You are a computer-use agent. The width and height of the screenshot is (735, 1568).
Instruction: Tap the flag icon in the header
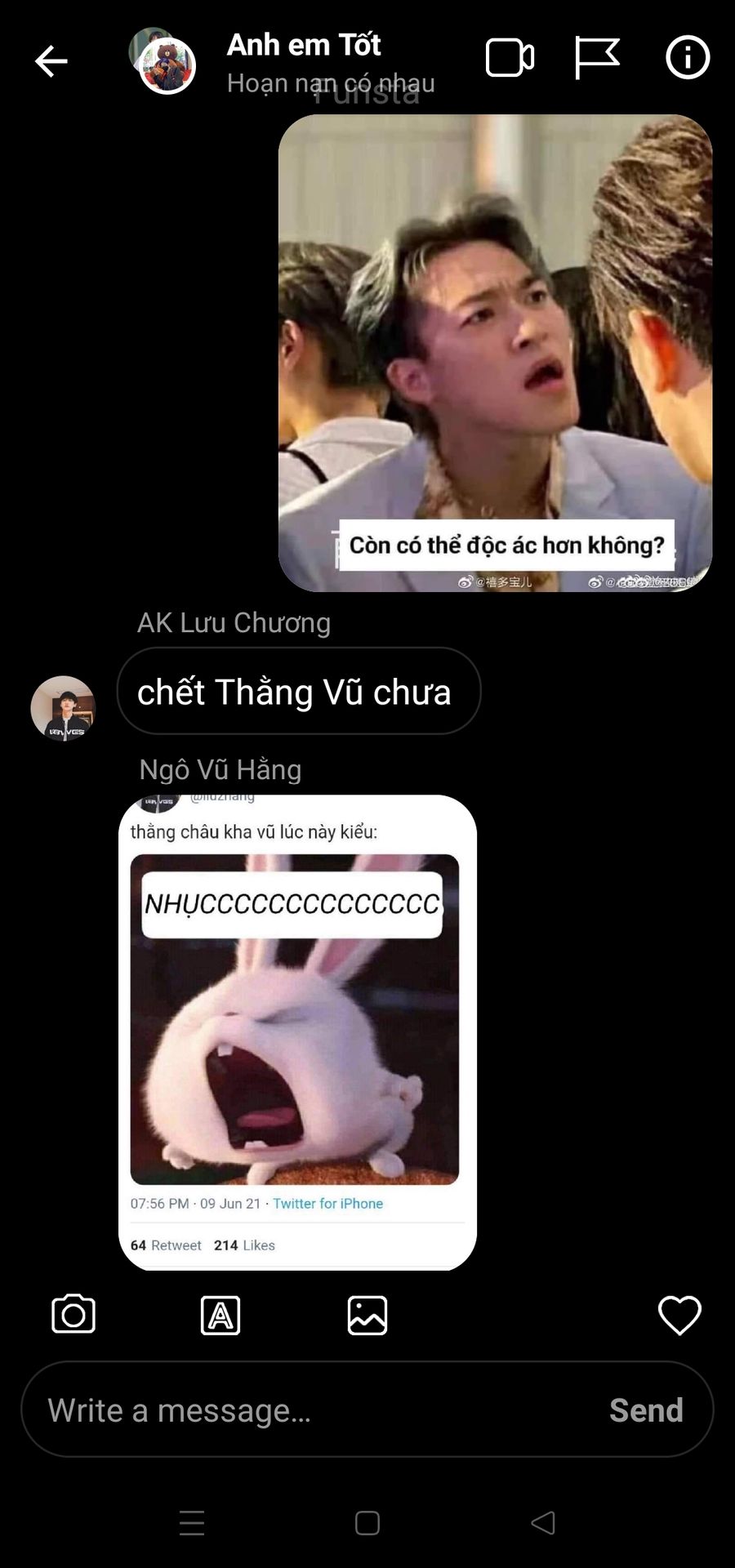(x=597, y=58)
